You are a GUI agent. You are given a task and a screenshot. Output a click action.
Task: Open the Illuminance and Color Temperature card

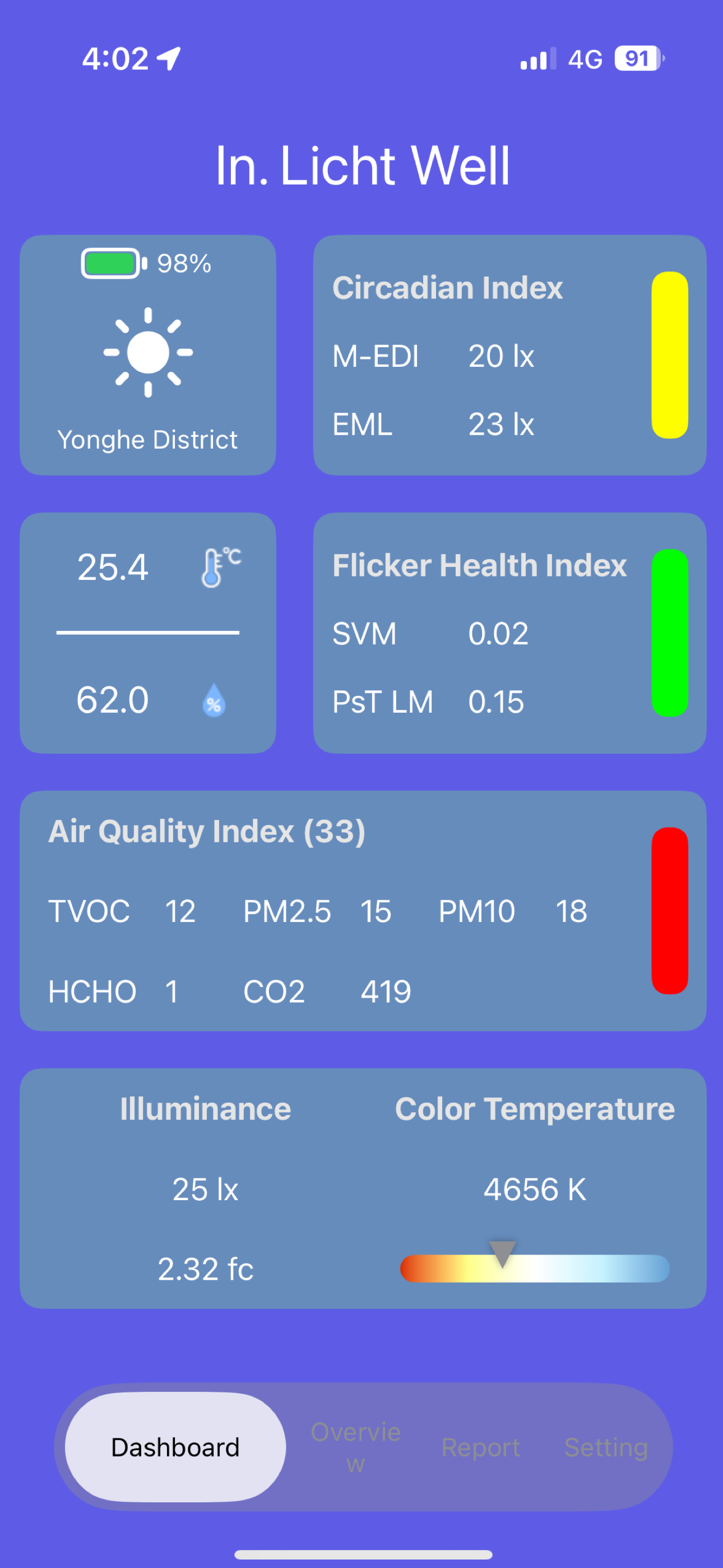click(x=363, y=1188)
